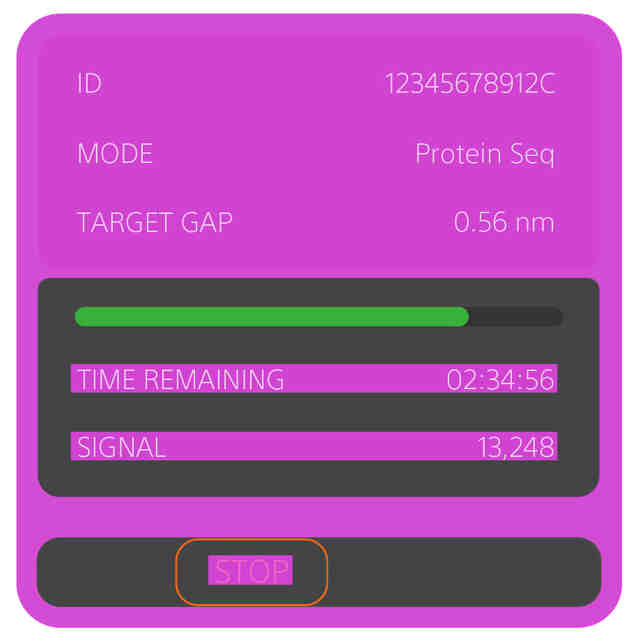The height and width of the screenshot is (640, 640).
Task: Stop the protein sequencing run
Action: 251,572
